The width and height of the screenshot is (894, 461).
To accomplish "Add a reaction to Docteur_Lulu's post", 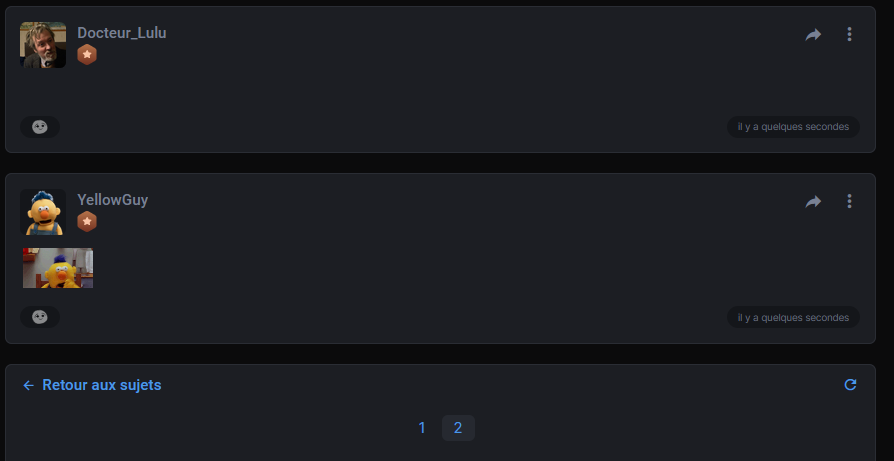I will pyautogui.click(x=40, y=127).
